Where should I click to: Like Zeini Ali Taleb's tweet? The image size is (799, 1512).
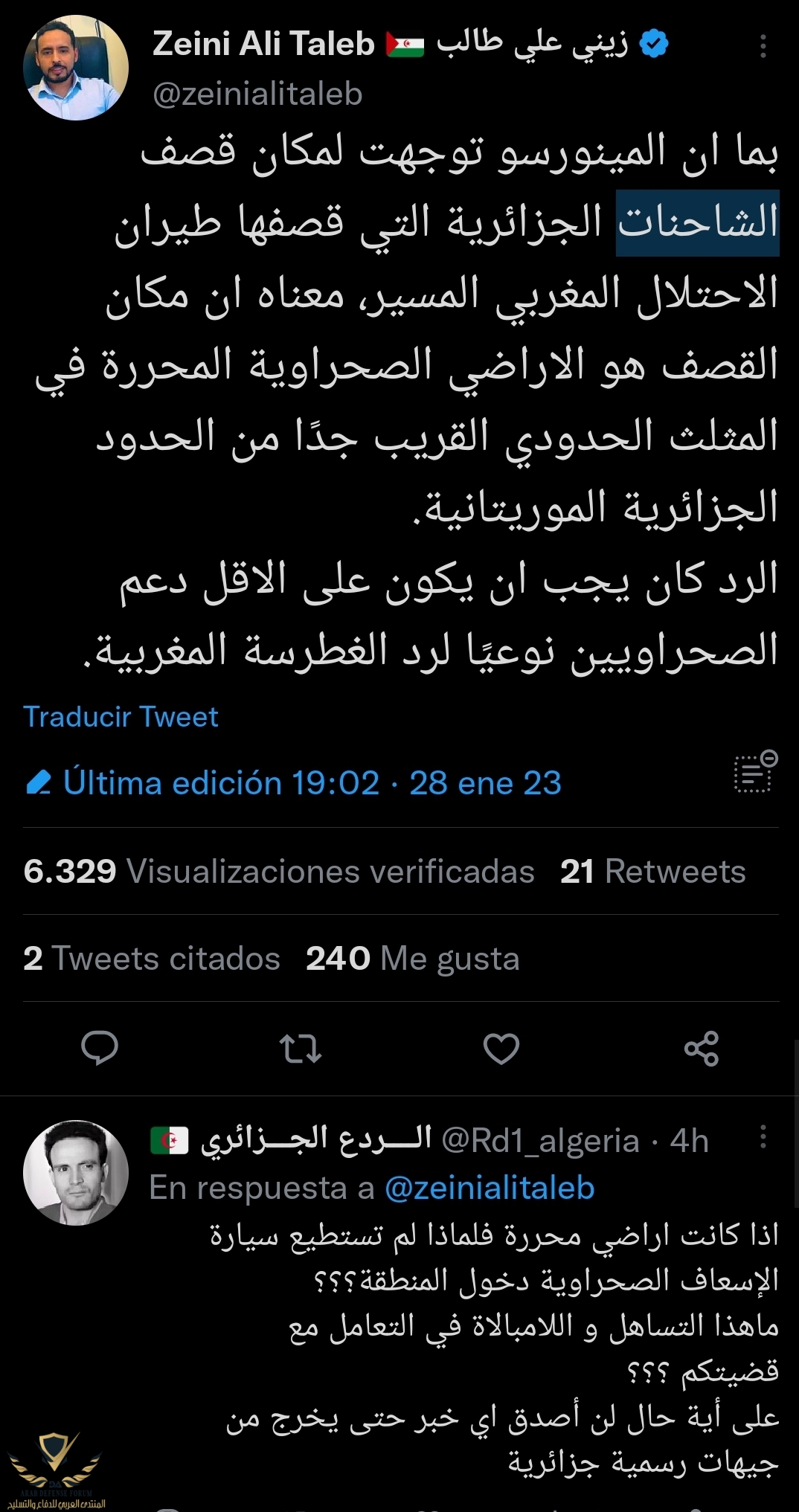tap(501, 1048)
